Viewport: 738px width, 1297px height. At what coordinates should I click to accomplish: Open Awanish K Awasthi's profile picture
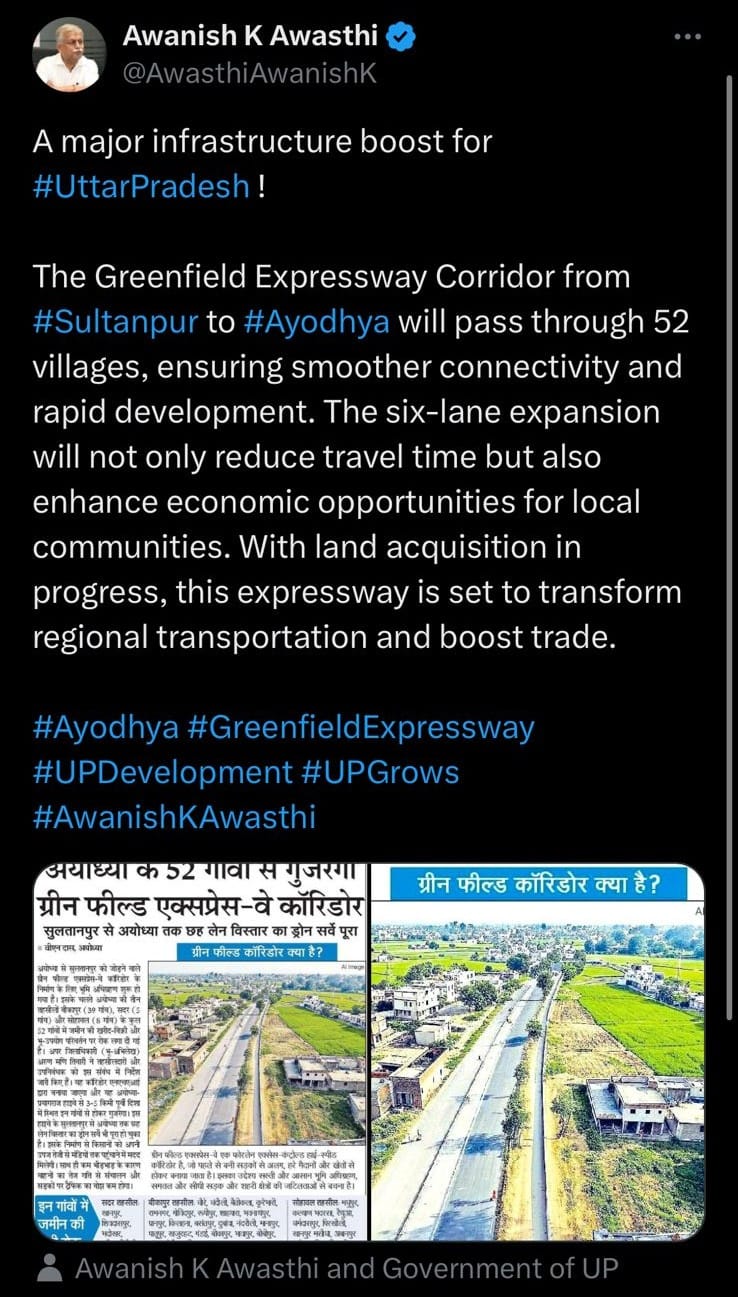point(67,56)
